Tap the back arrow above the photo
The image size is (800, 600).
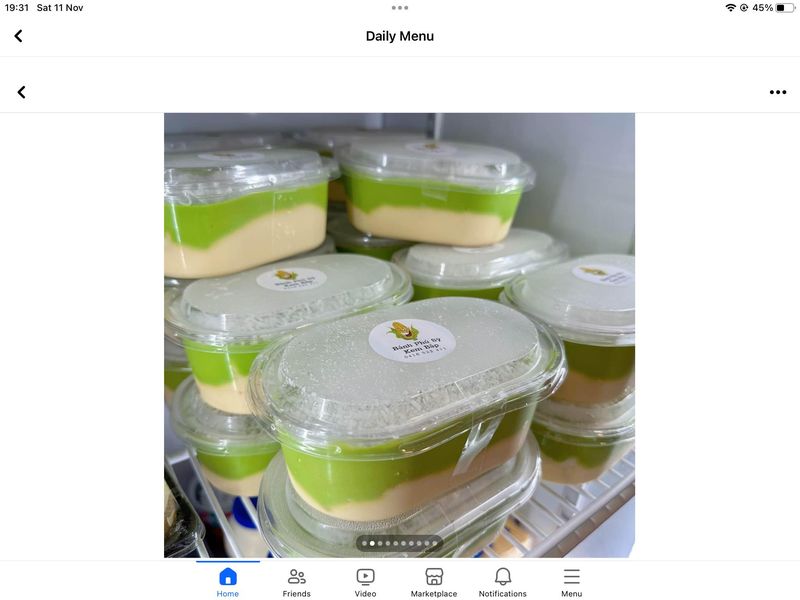pos(21,92)
